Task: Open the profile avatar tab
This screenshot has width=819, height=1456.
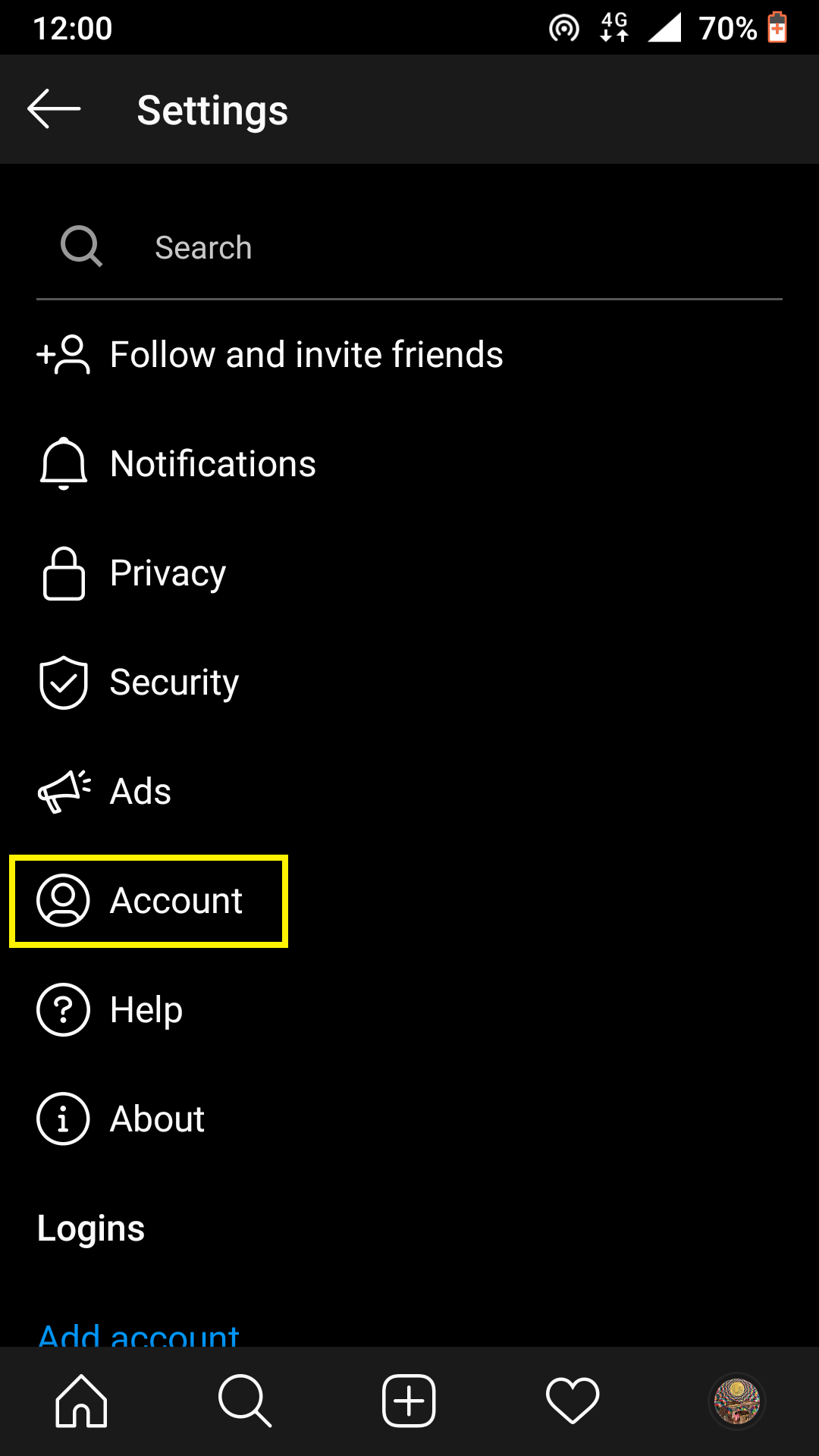Action: coord(736,1401)
